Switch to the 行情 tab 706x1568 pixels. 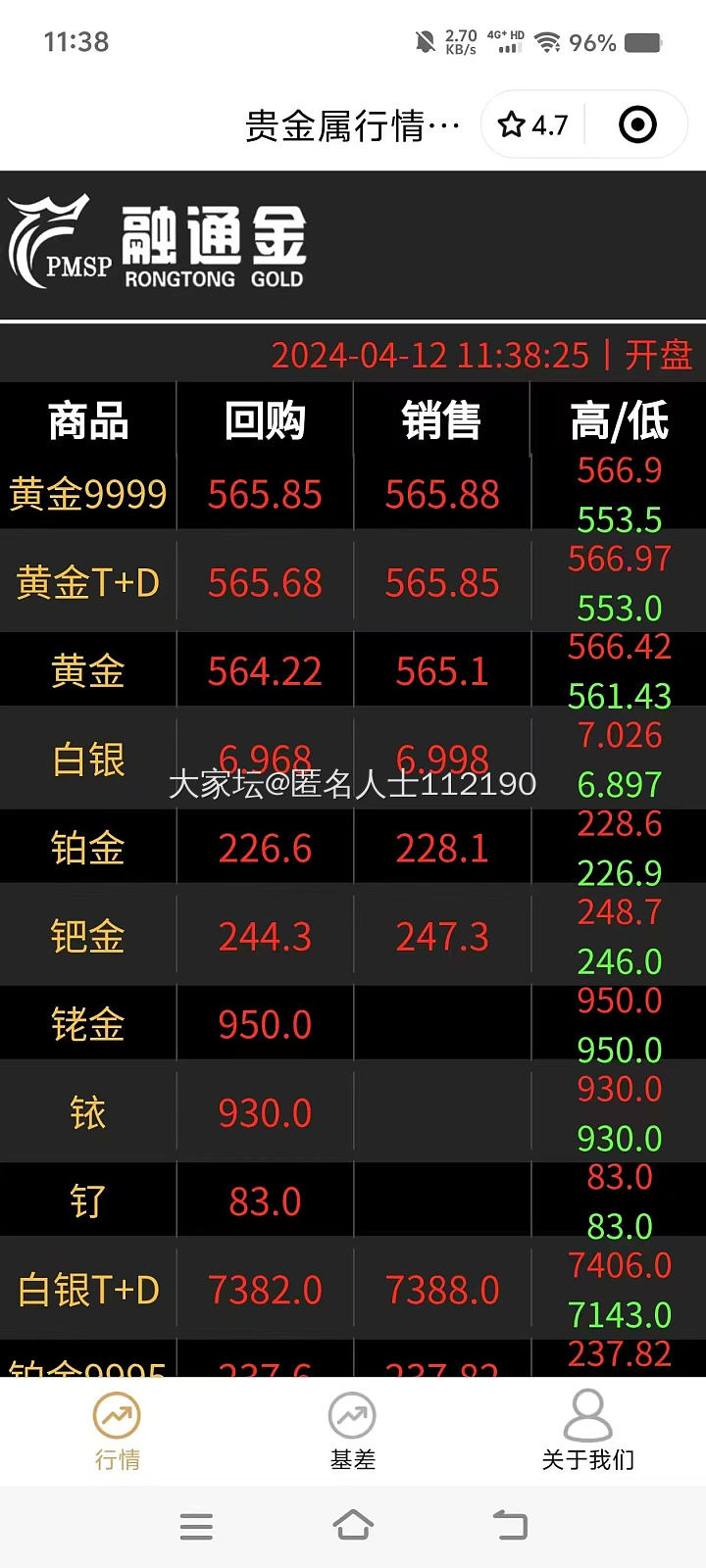pyautogui.click(x=118, y=1431)
